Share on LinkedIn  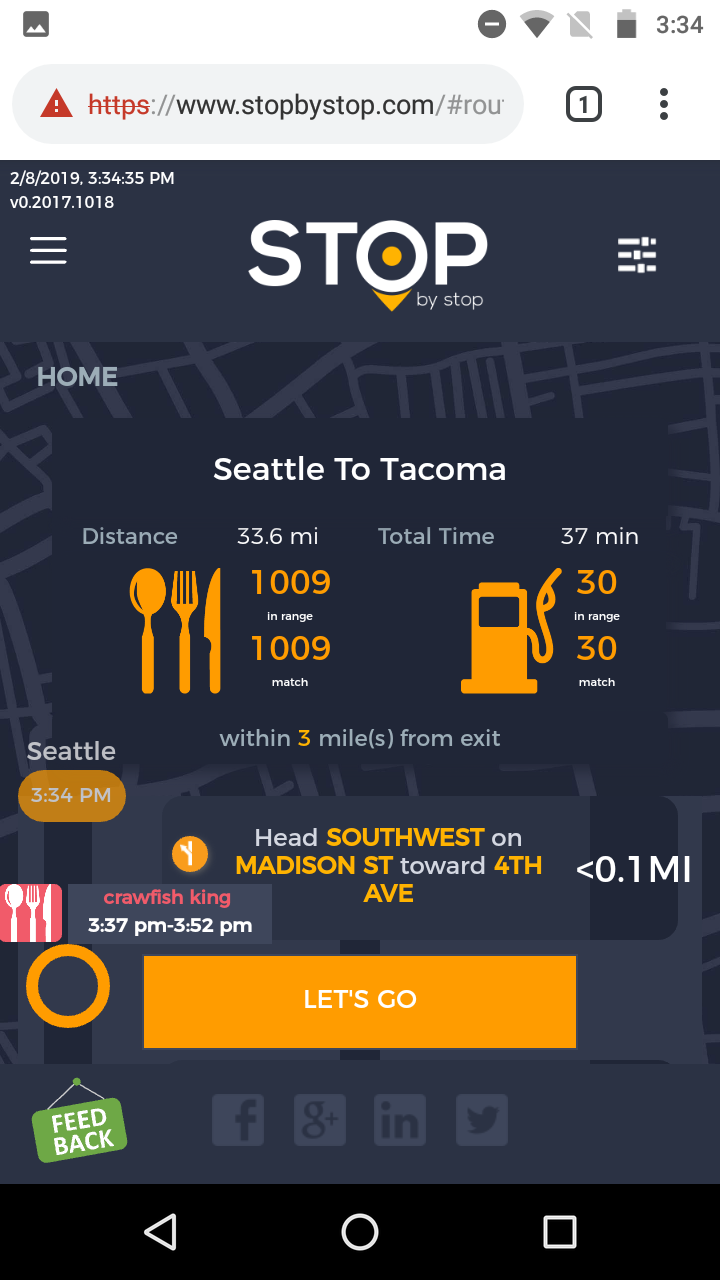coord(400,1120)
